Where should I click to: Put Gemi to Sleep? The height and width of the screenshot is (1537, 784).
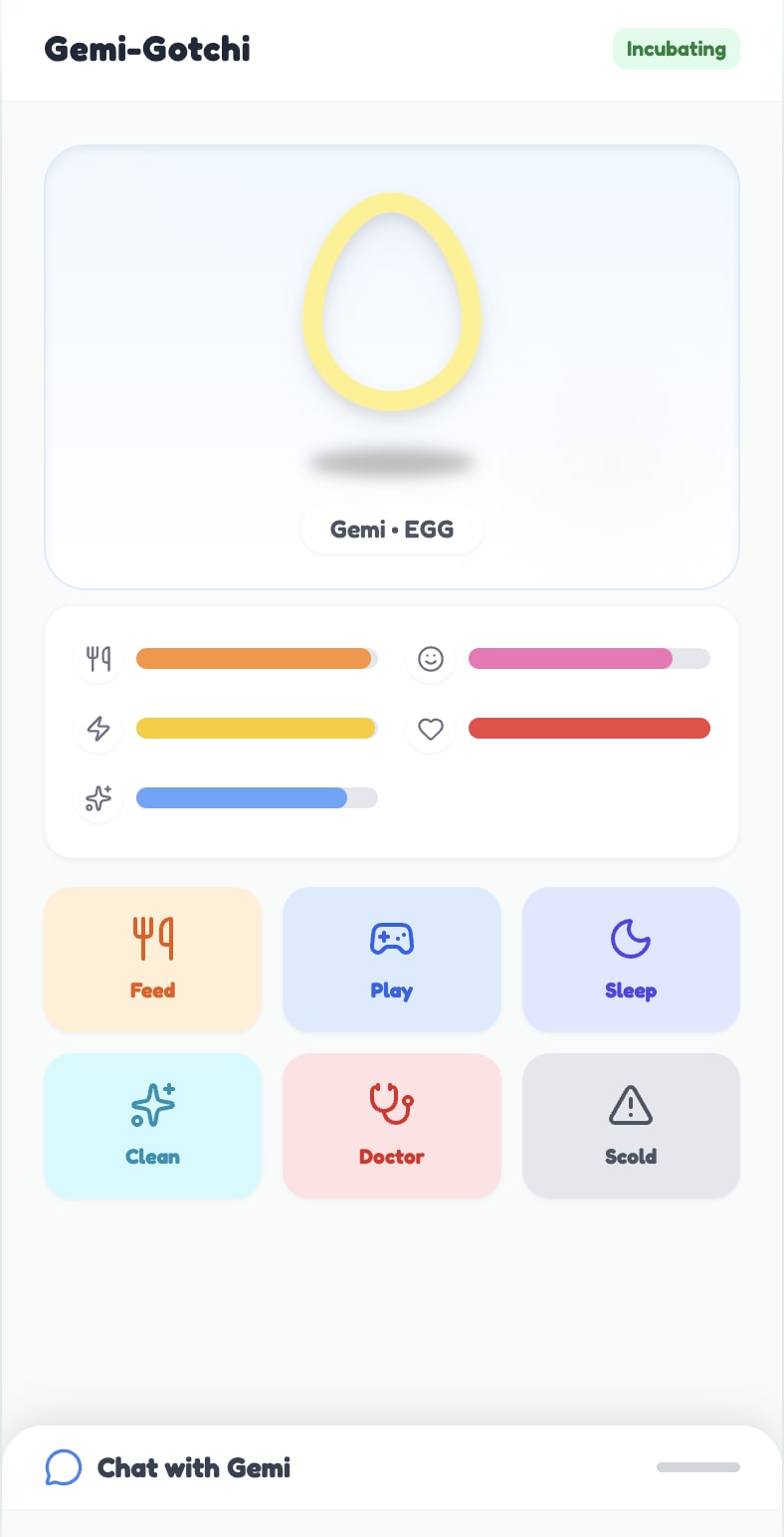point(631,959)
